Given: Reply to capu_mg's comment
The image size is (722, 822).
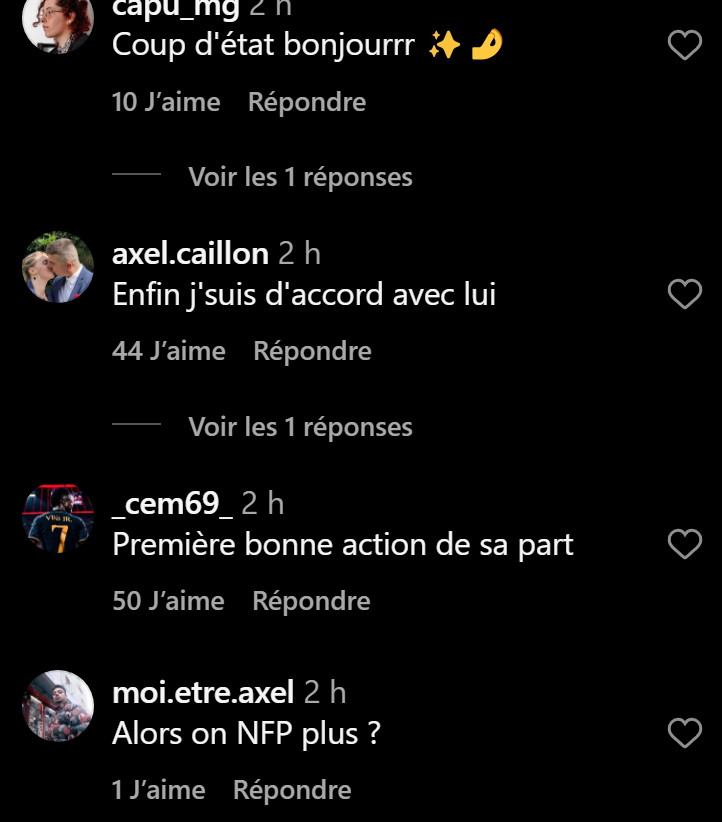Looking at the screenshot, I should tap(306, 102).
